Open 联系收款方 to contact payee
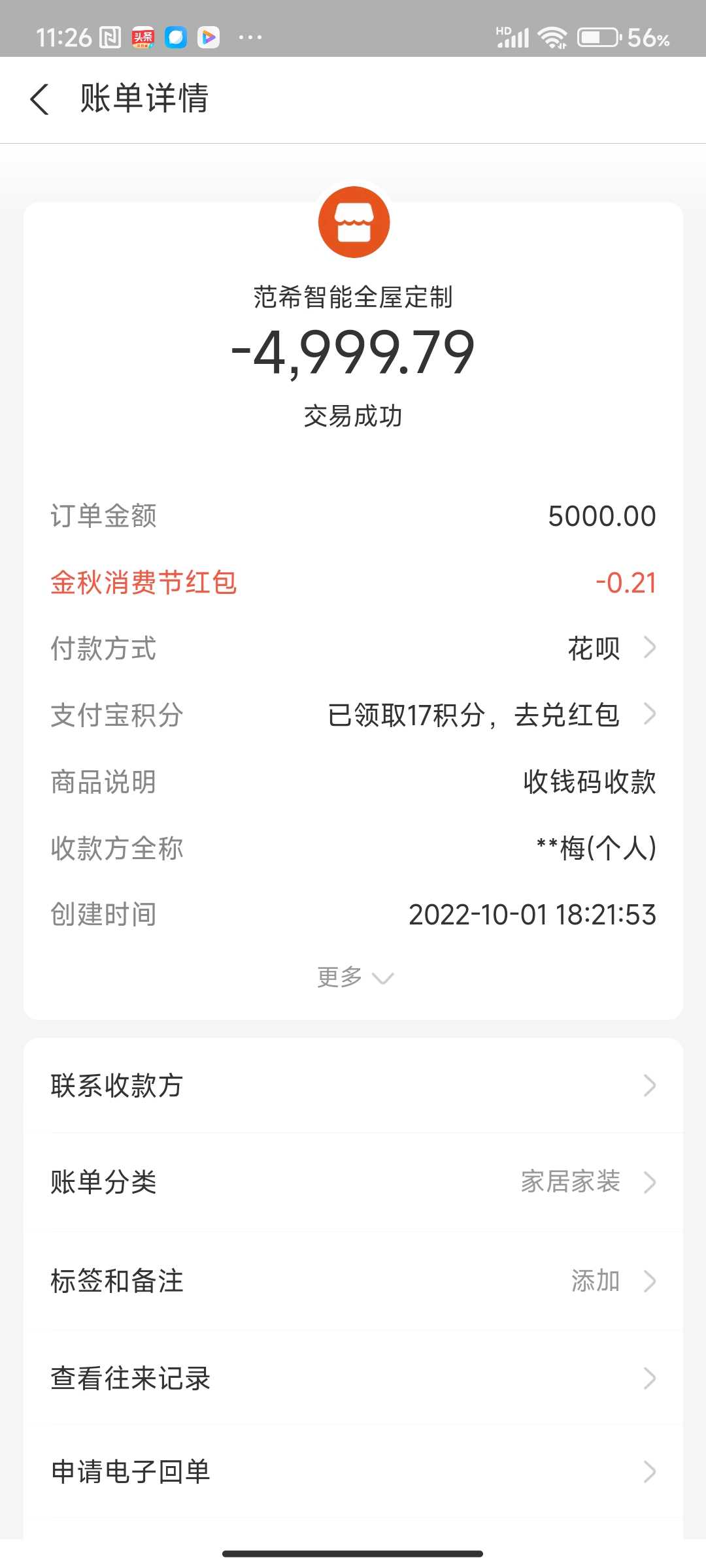Image resolution: width=706 pixels, height=1568 pixels. pyautogui.click(x=353, y=1086)
